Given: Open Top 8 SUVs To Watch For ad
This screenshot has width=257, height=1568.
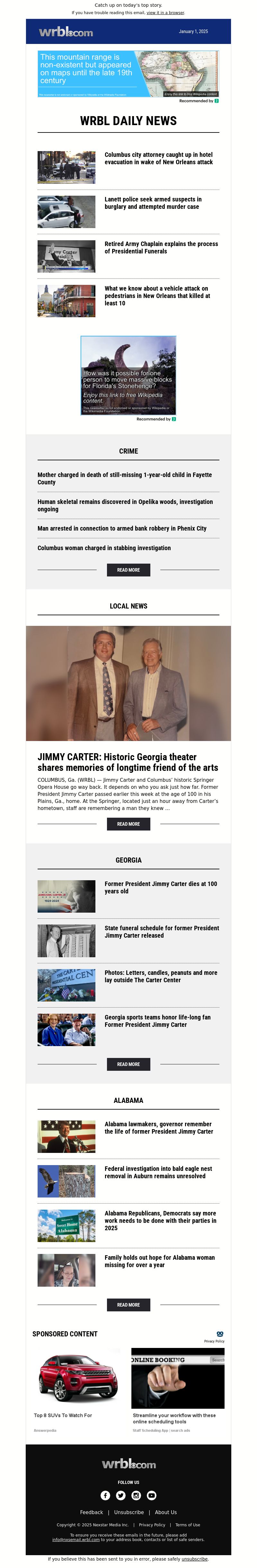Looking at the screenshot, I should [x=63, y=1415].
